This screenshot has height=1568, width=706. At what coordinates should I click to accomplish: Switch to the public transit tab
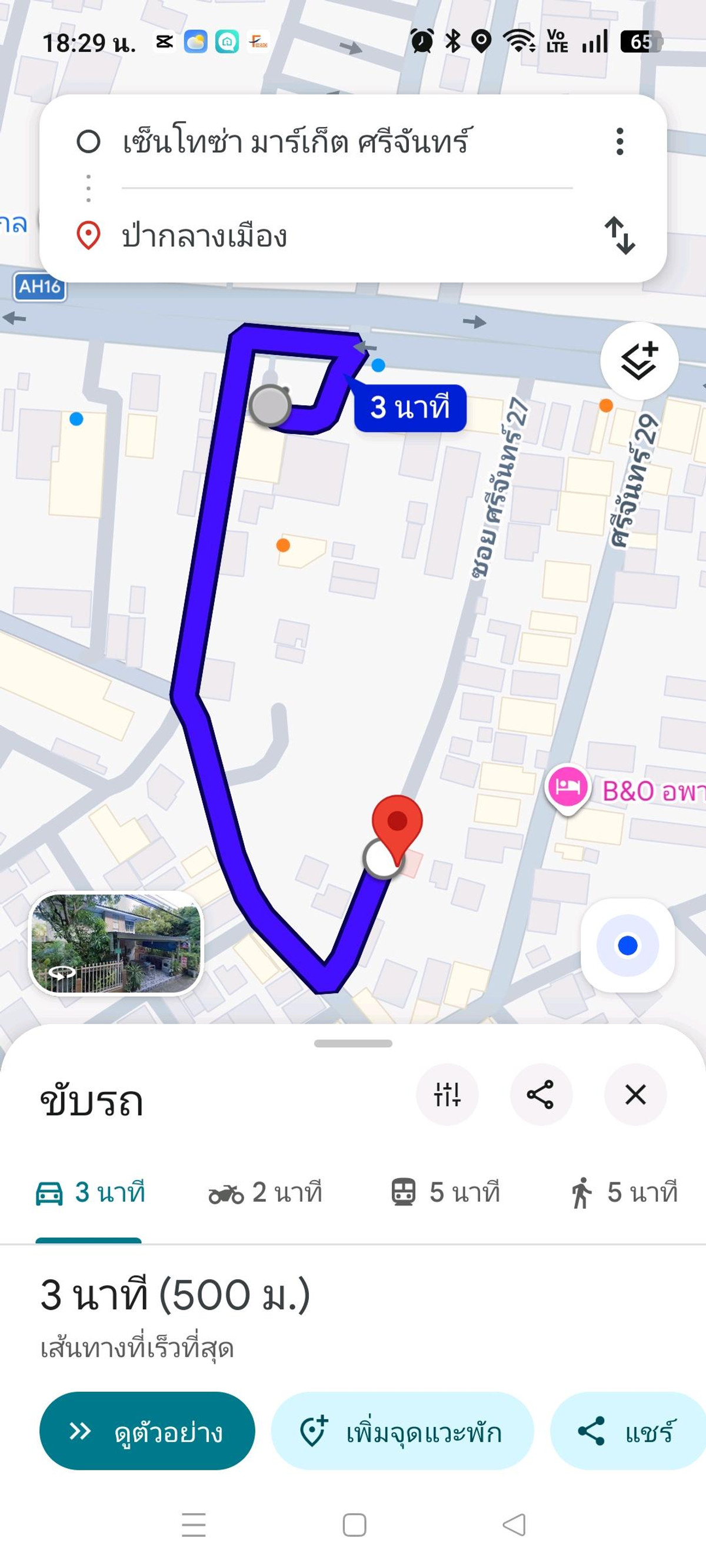pyautogui.click(x=445, y=1192)
